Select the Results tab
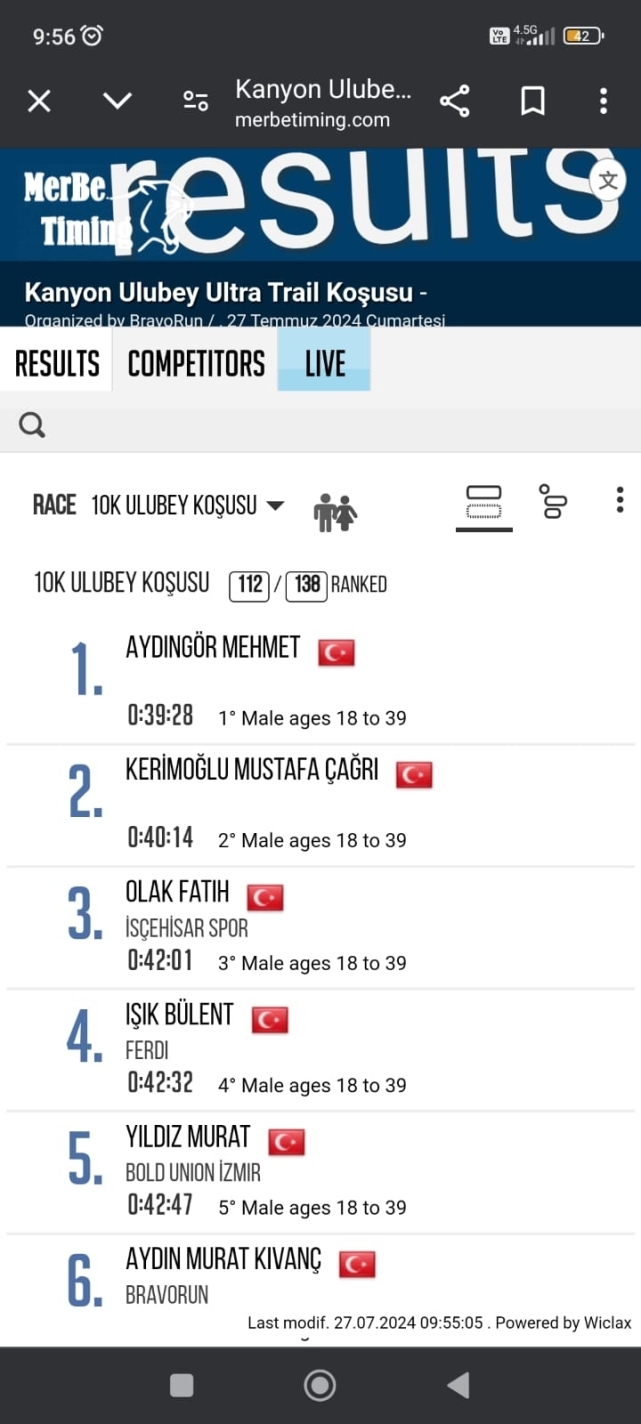Screen dimensions: 641x1424 pyautogui.click(x=57, y=363)
